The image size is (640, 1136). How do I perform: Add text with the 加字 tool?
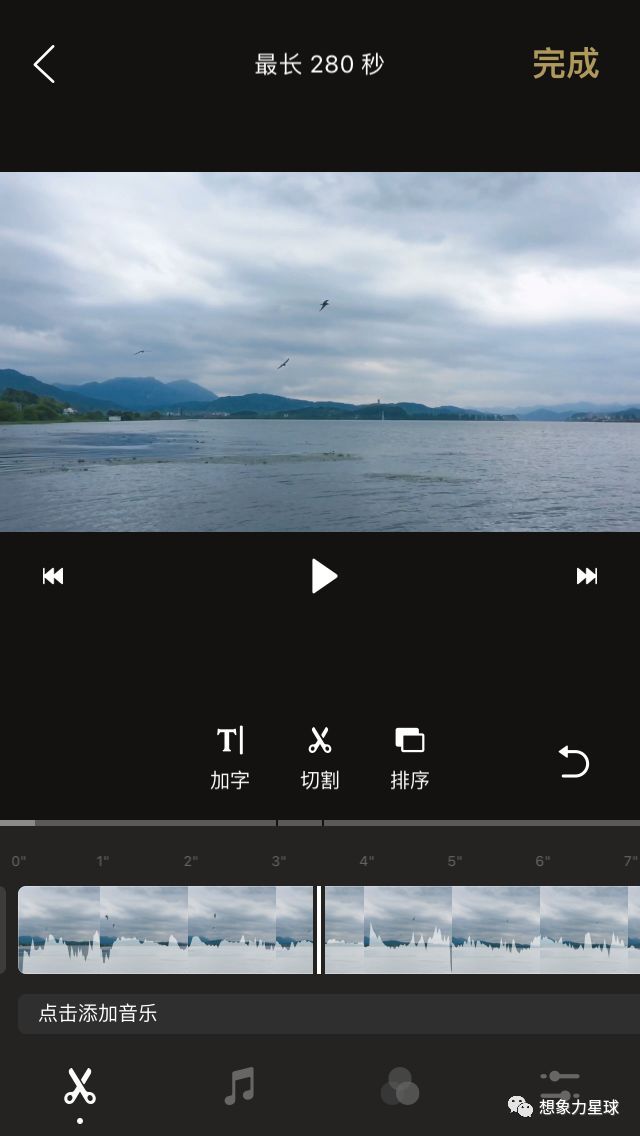click(230, 757)
